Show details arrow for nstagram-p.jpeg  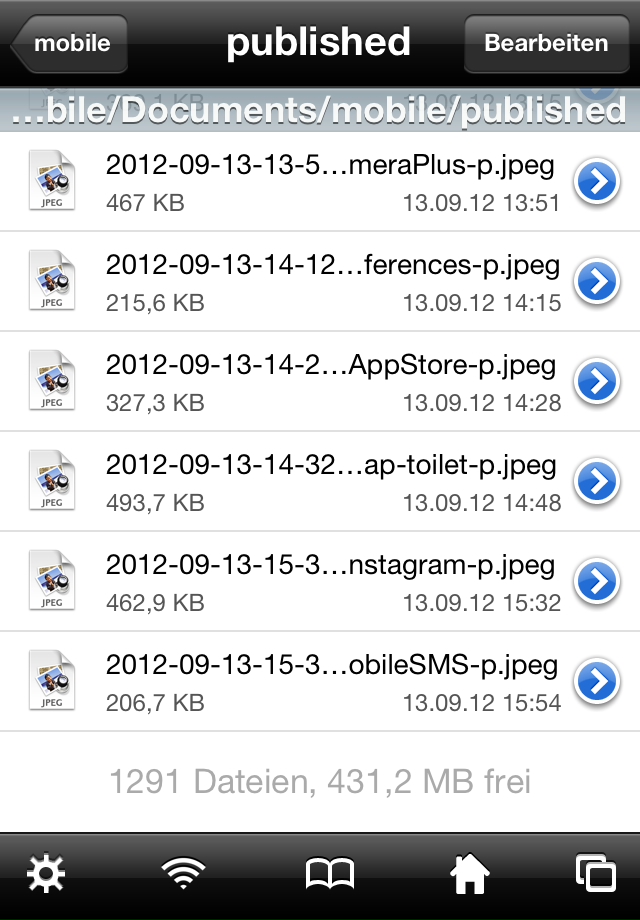tap(596, 582)
